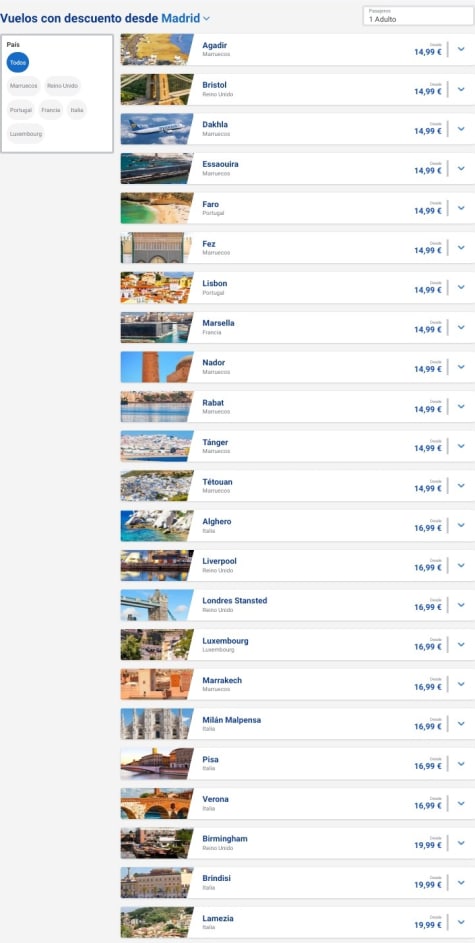475x943 pixels.
Task: Expand the Lisbon flight chevron
Action: click(461, 287)
